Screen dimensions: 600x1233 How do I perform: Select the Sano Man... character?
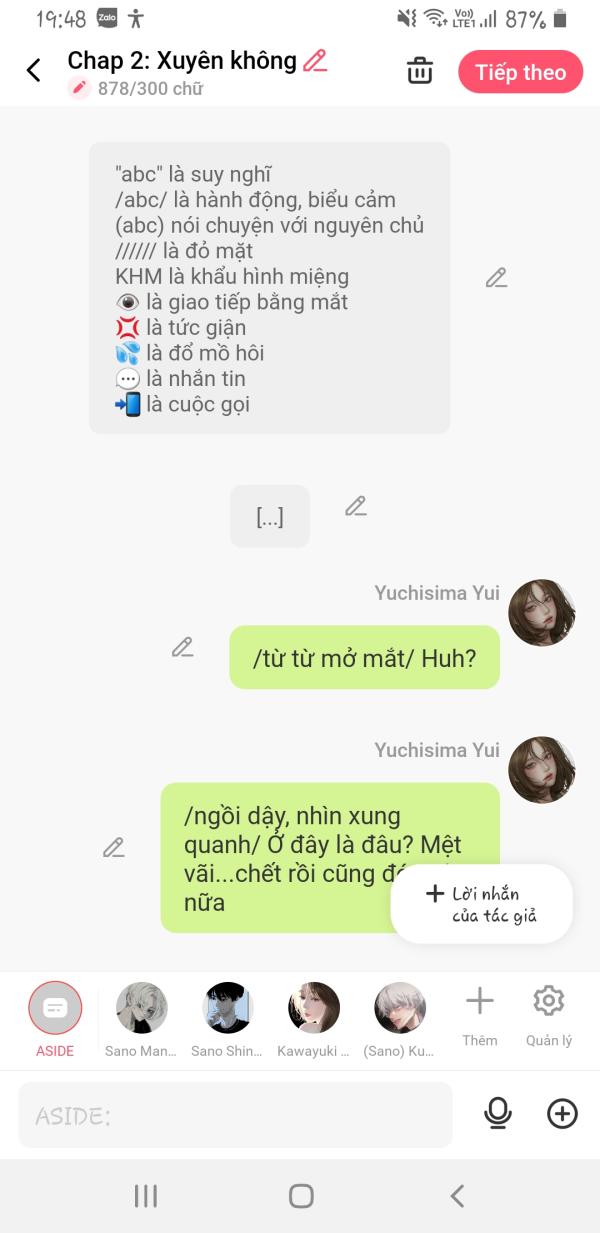click(x=141, y=1019)
